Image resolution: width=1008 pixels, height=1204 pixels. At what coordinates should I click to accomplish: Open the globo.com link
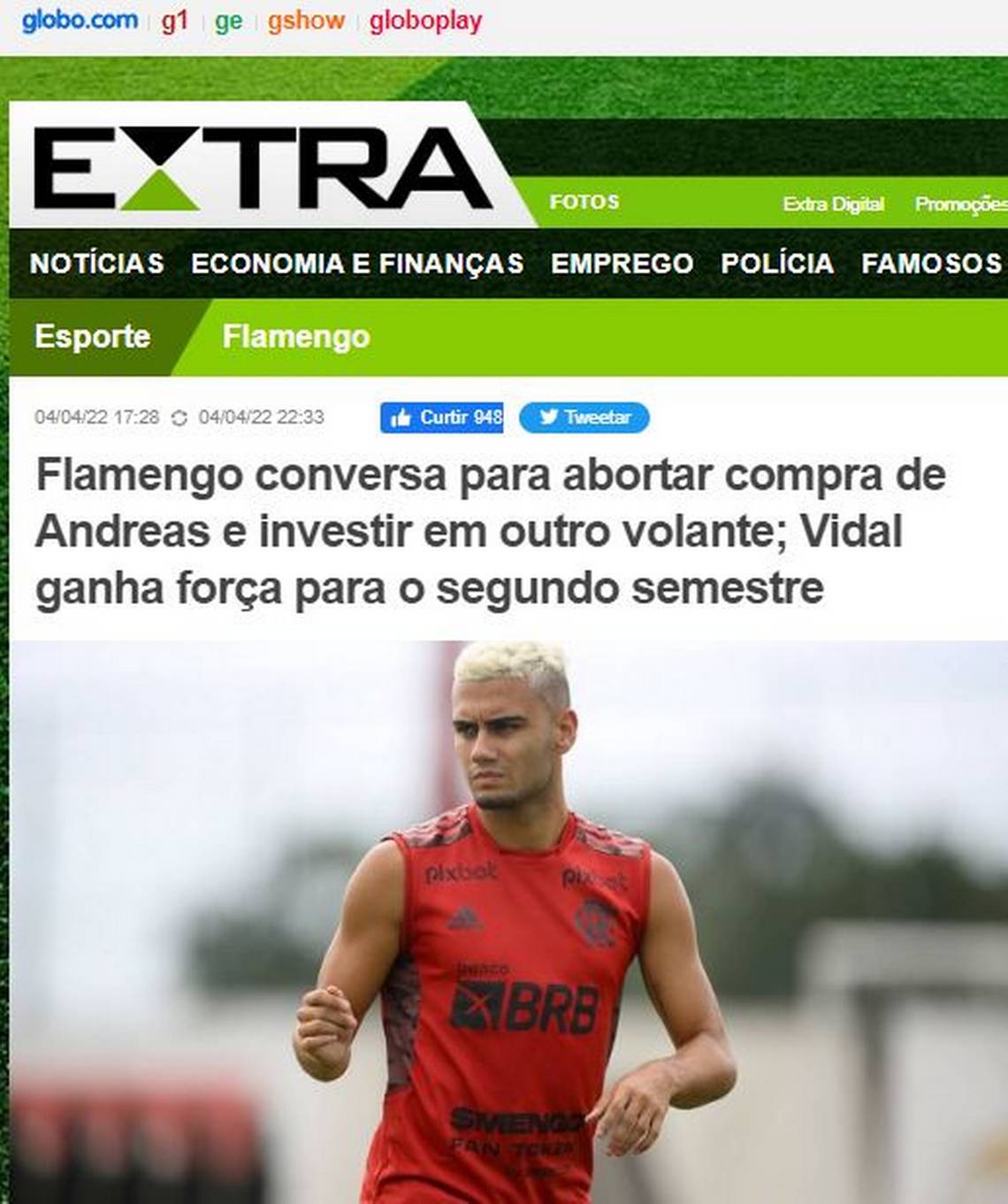point(80,19)
